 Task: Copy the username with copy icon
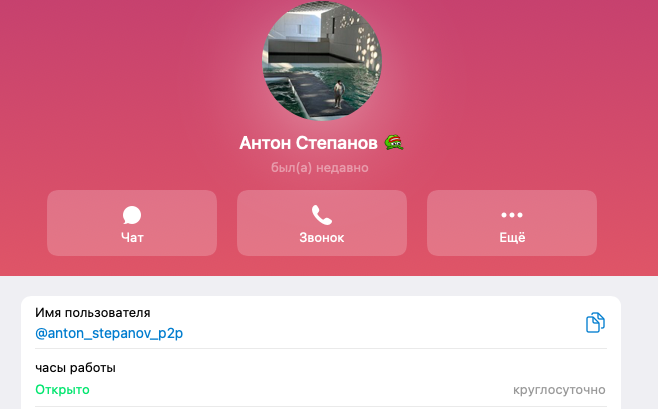pos(595,322)
